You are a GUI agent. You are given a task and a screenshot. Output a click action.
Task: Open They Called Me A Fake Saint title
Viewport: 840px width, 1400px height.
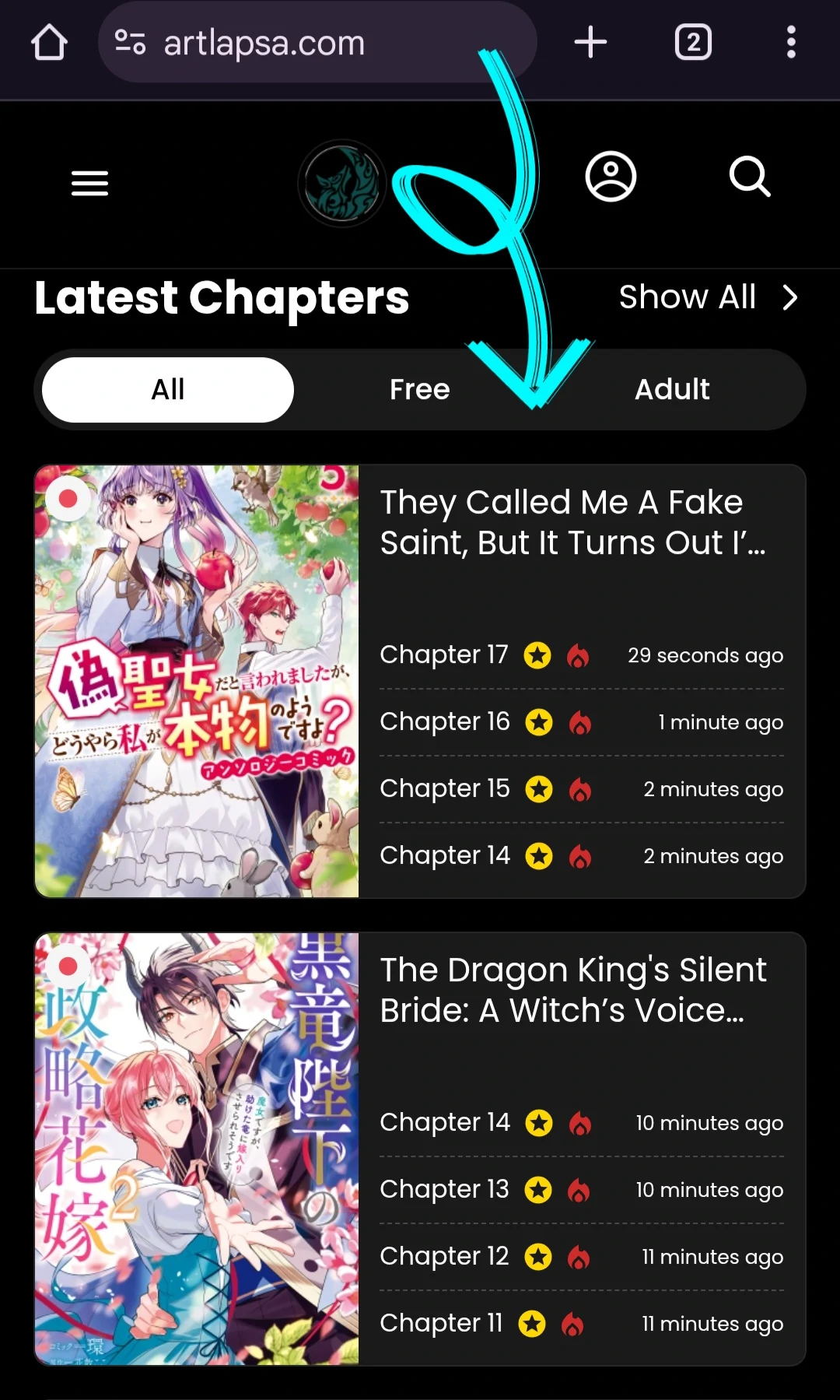572,522
